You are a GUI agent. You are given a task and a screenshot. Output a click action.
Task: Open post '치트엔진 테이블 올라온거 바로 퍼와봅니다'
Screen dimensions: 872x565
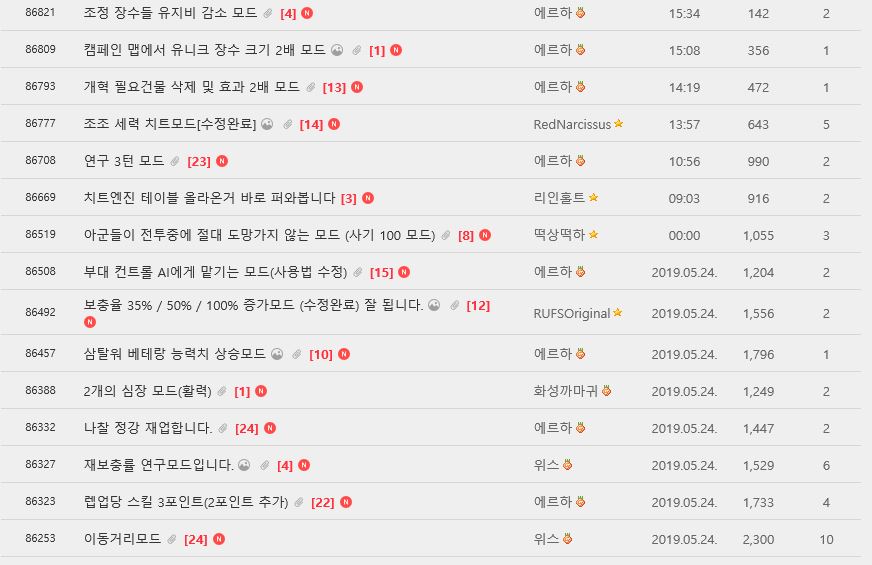[x=210, y=198]
